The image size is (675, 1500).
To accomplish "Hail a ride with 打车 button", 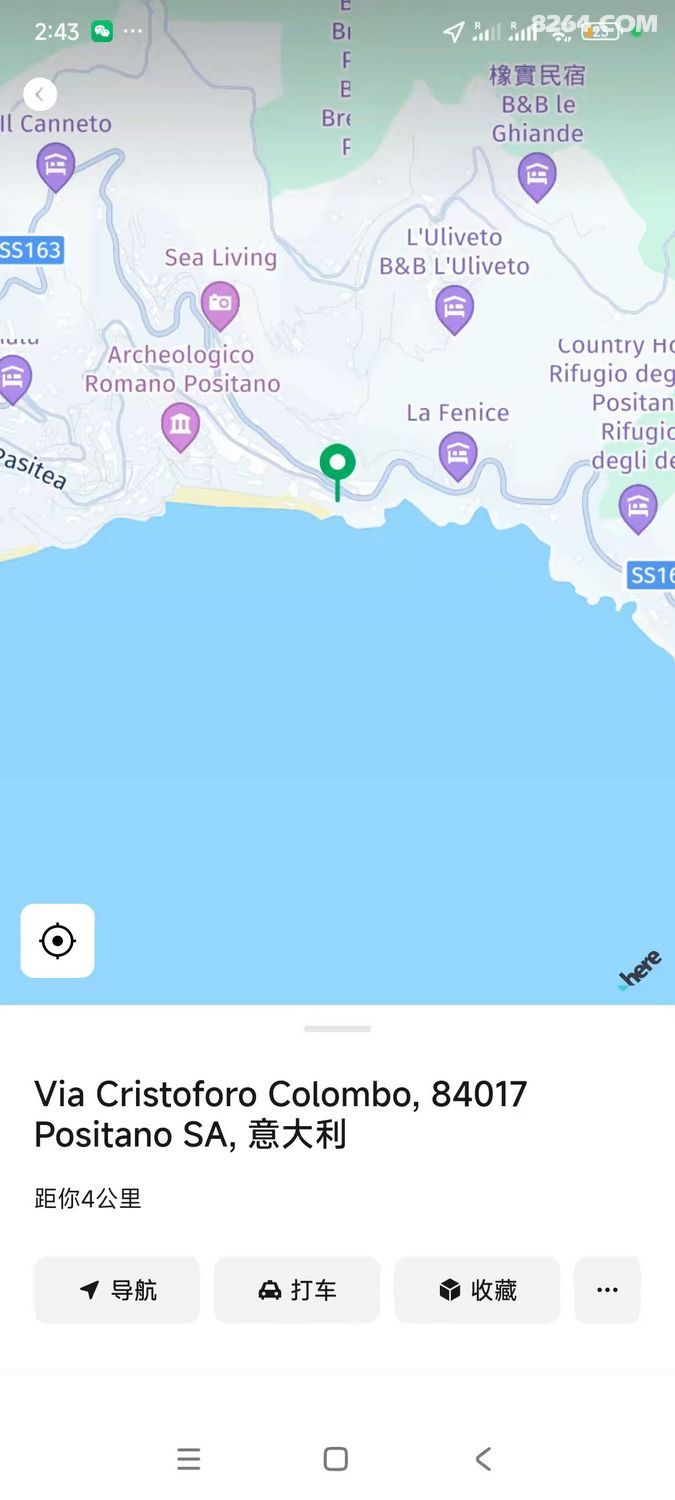I will point(297,1290).
